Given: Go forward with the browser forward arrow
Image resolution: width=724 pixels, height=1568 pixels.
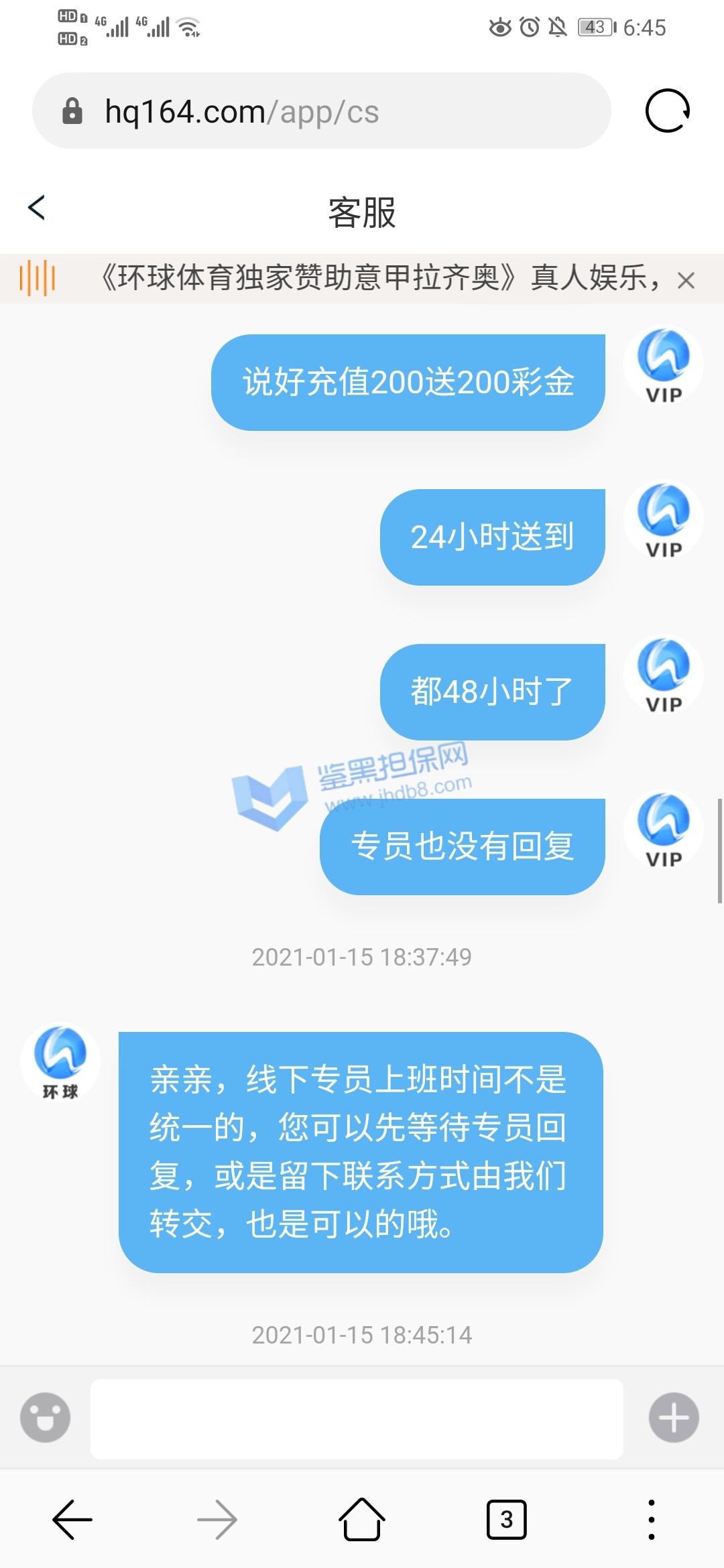Looking at the screenshot, I should [217, 1520].
